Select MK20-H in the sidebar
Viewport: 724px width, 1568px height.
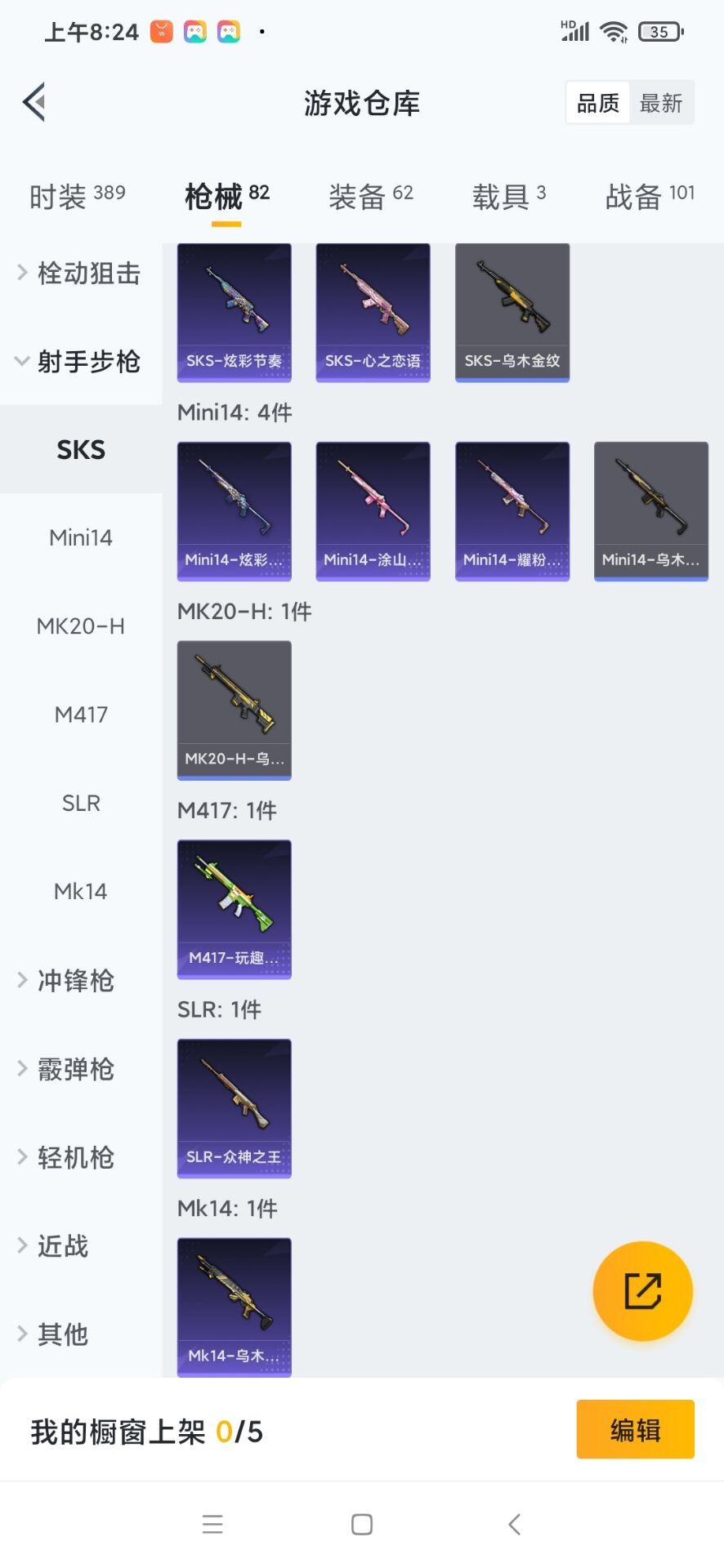pos(80,626)
